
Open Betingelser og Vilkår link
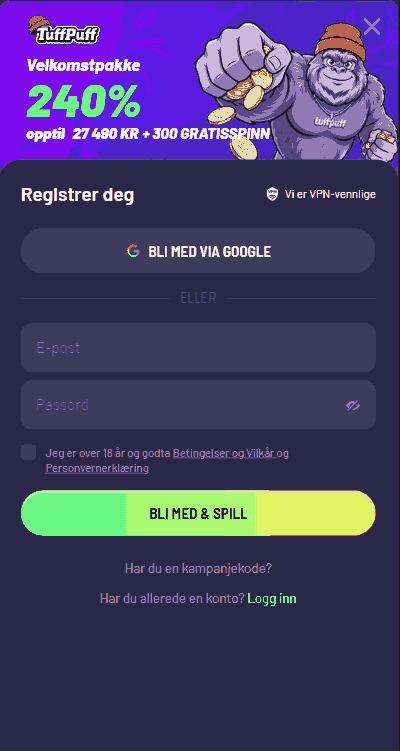(224, 453)
